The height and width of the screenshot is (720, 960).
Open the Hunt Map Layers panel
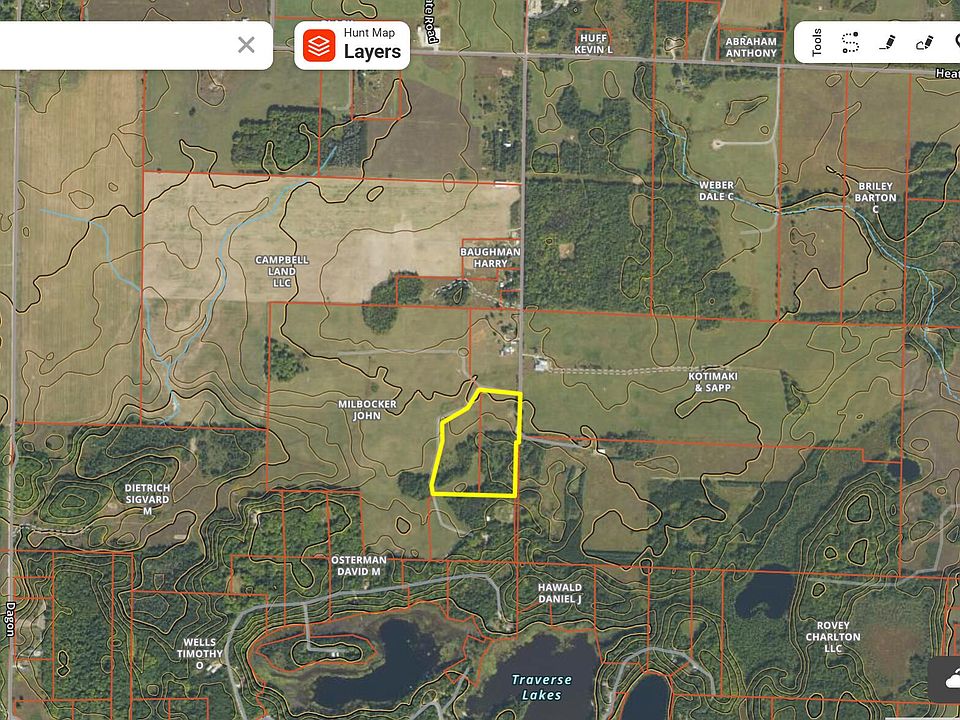[x=352, y=45]
